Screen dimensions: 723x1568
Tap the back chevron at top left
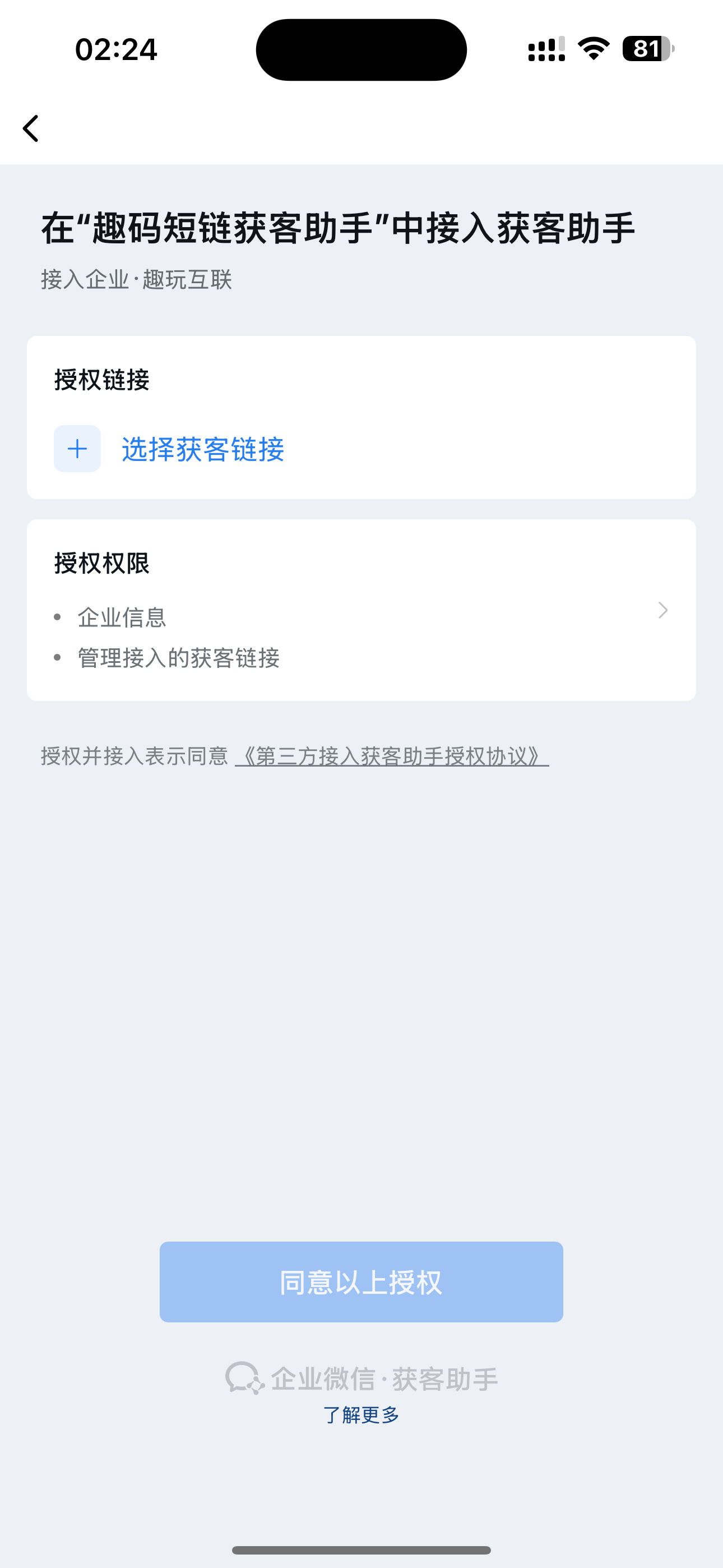pyautogui.click(x=30, y=128)
